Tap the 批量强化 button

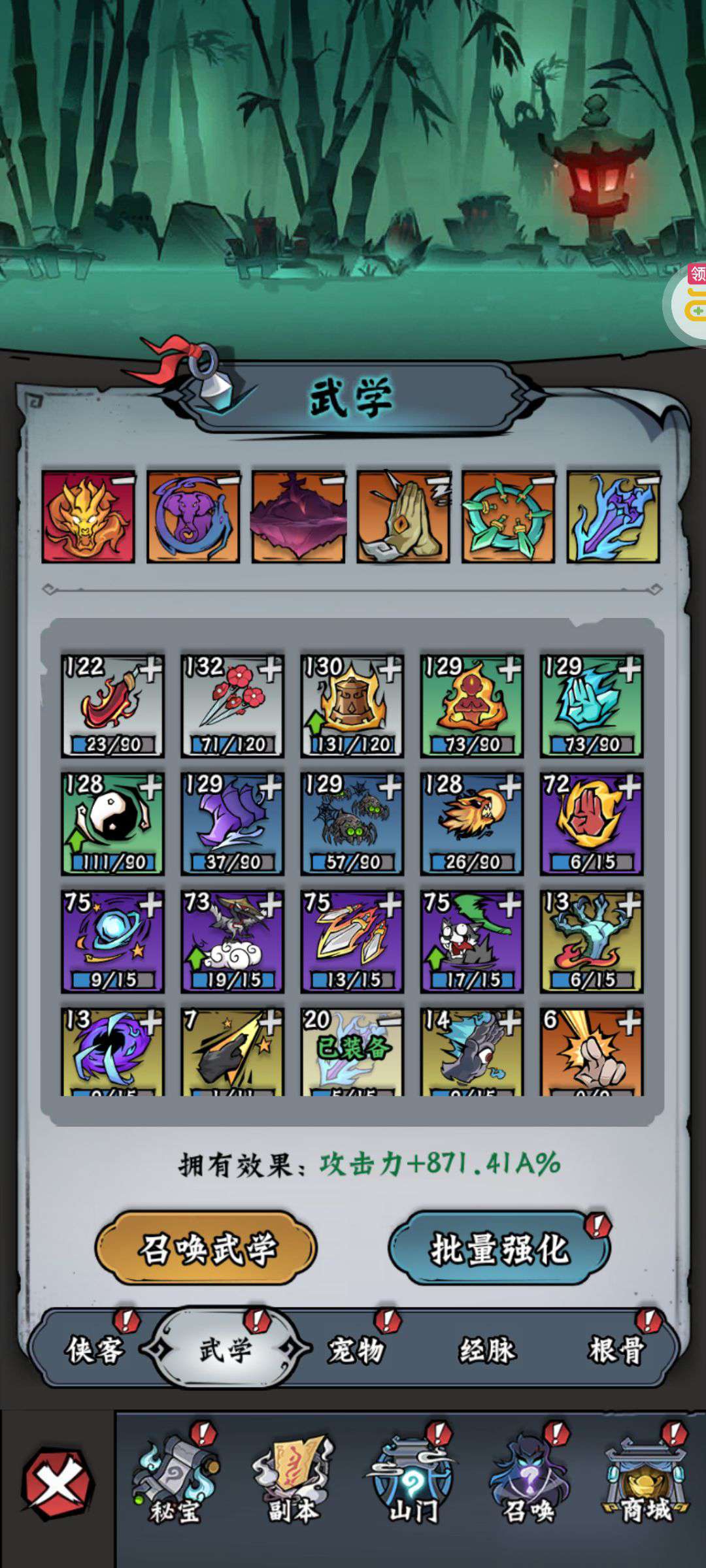coord(498,1249)
